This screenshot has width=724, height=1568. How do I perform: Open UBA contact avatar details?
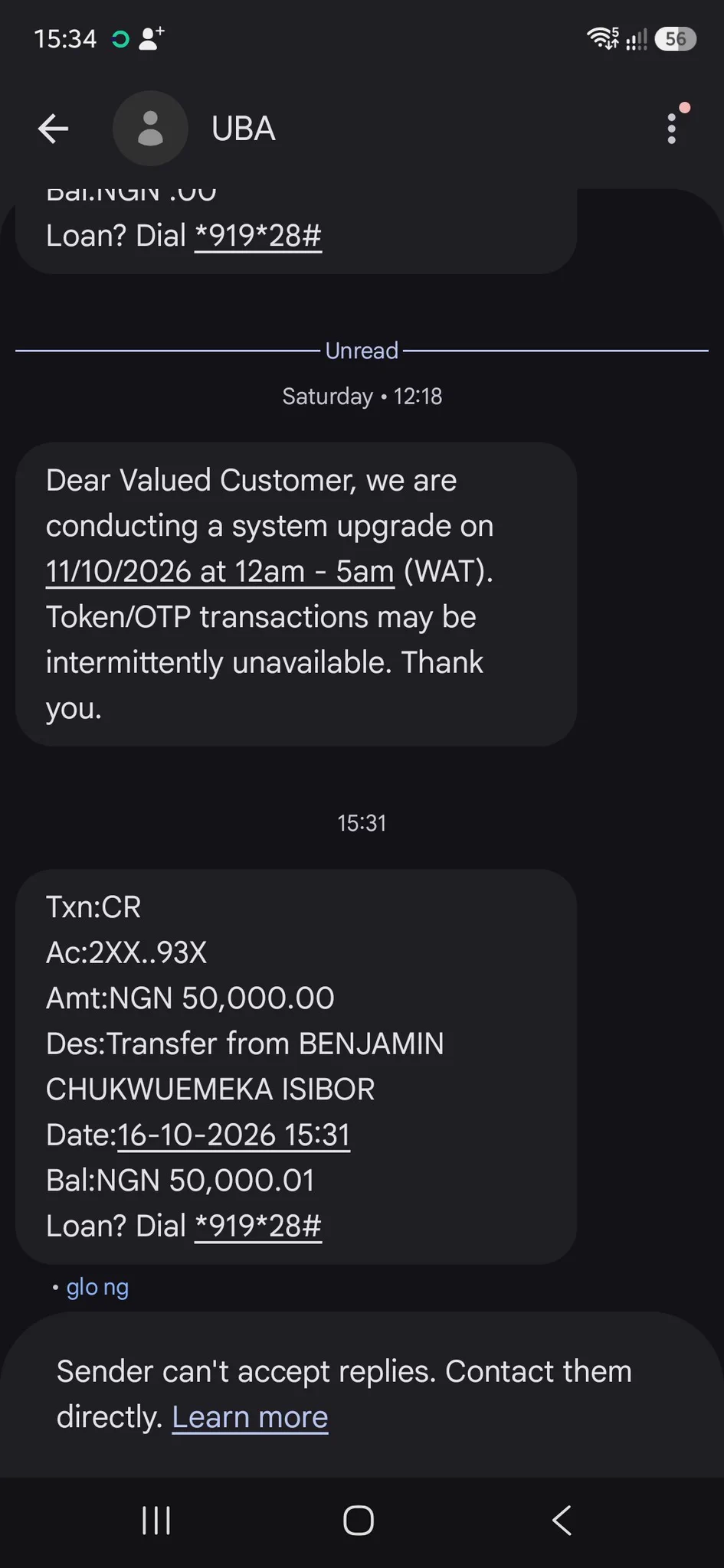tap(150, 129)
